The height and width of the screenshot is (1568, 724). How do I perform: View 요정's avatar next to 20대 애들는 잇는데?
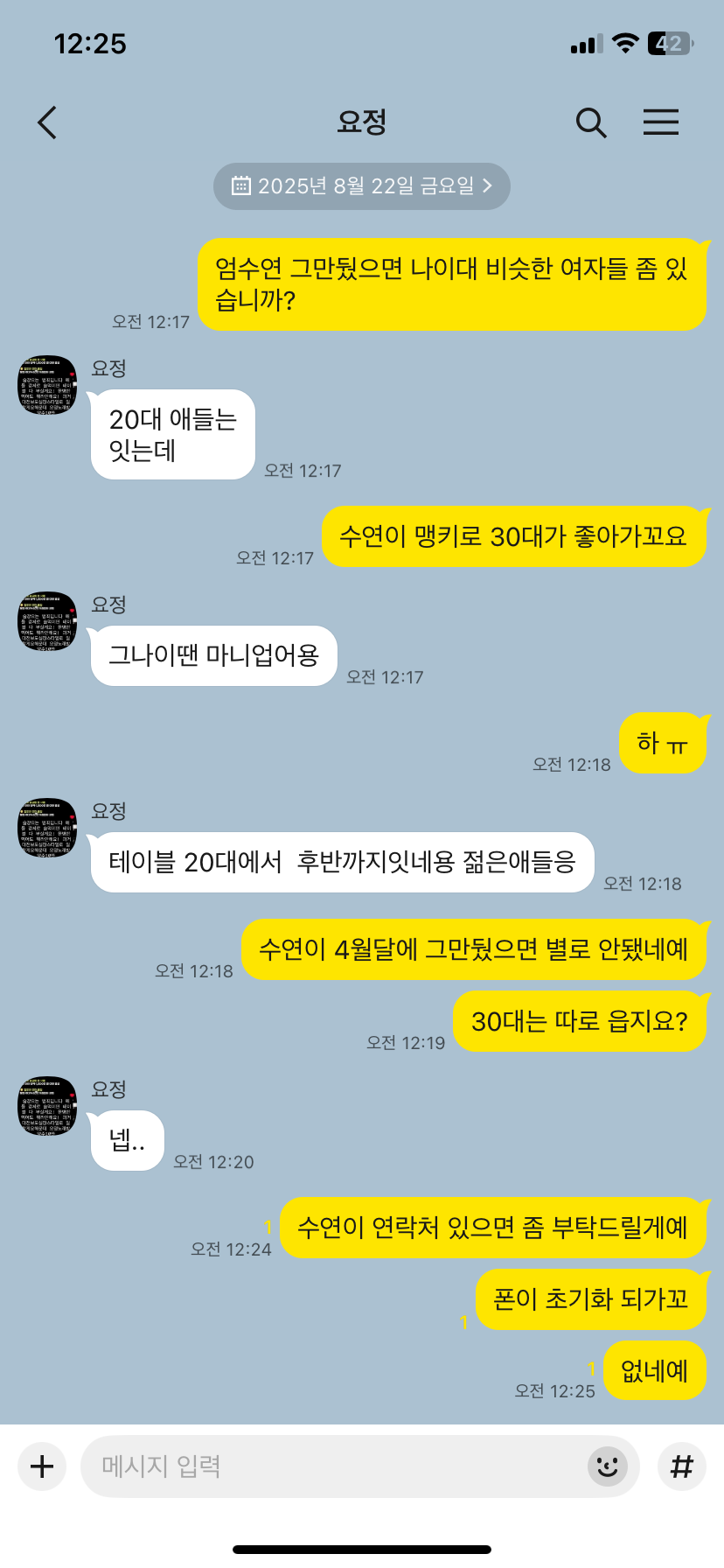48,385
